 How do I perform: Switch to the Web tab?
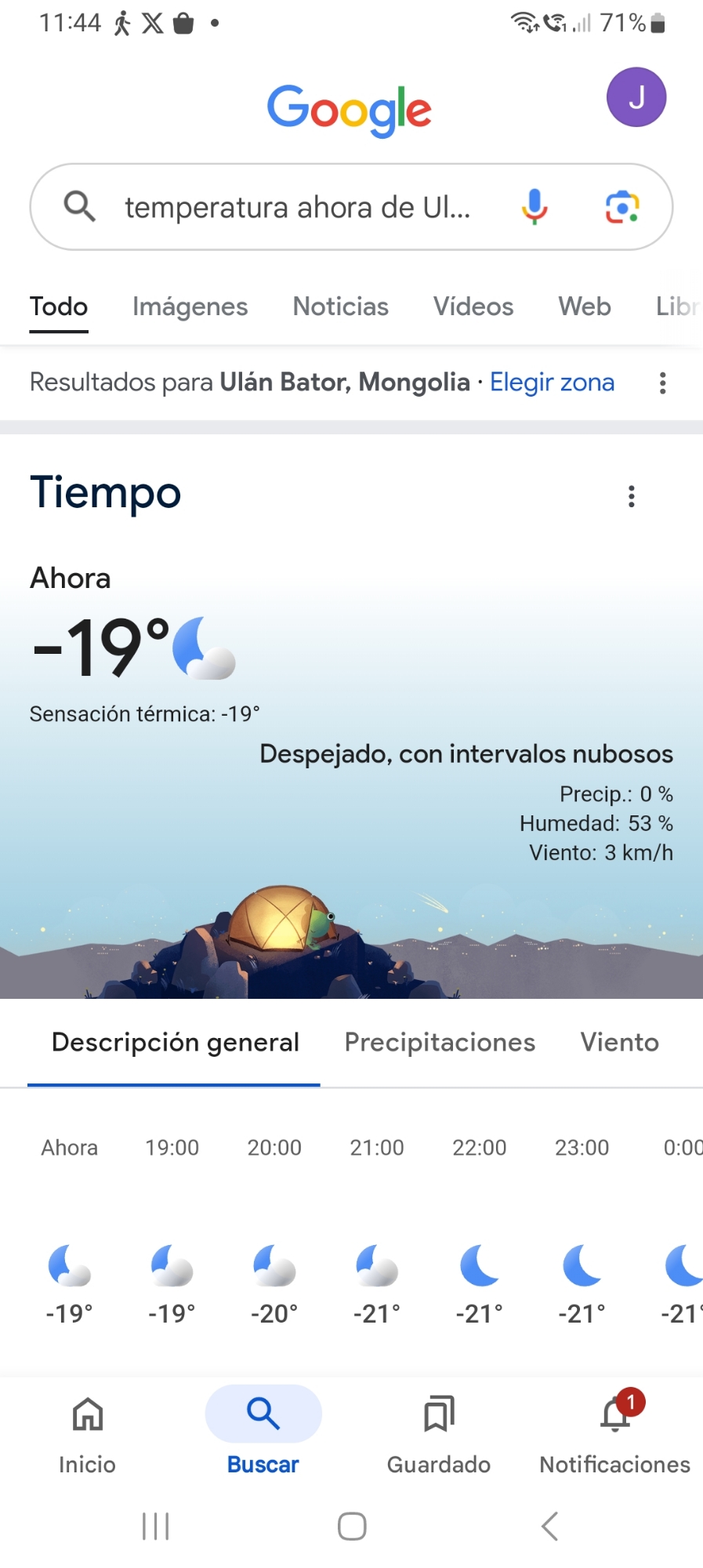click(585, 307)
